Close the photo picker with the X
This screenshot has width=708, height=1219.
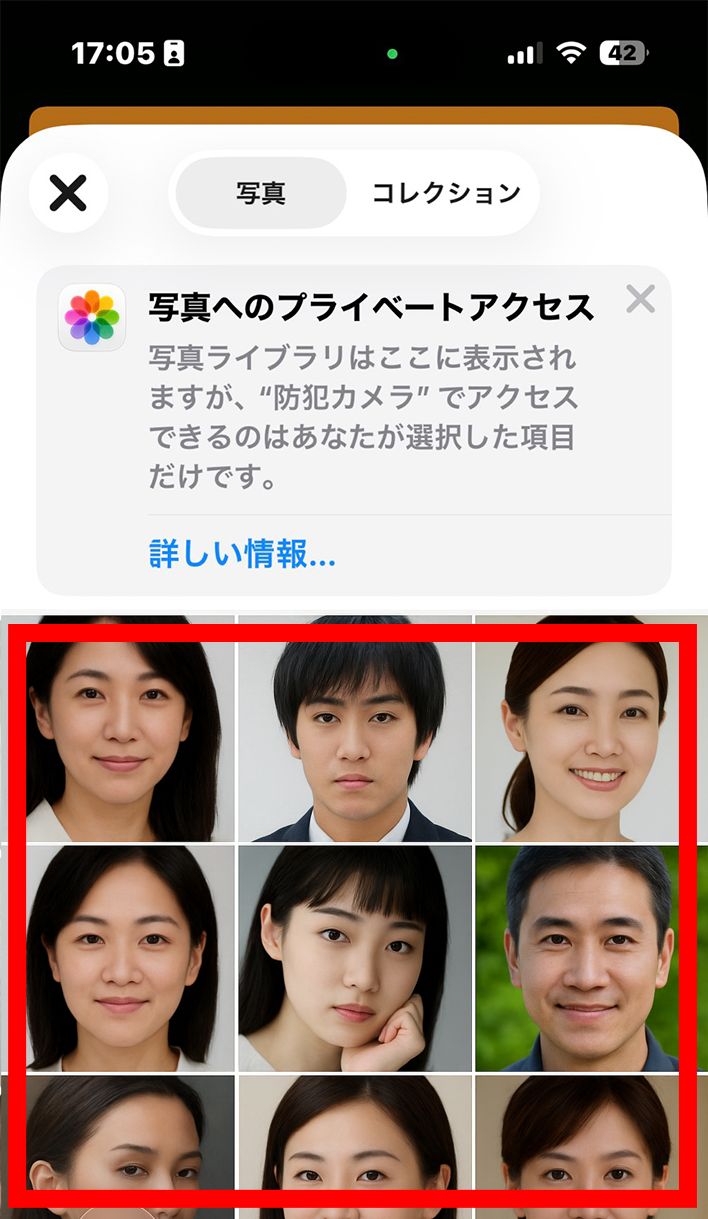tap(68, 192)
